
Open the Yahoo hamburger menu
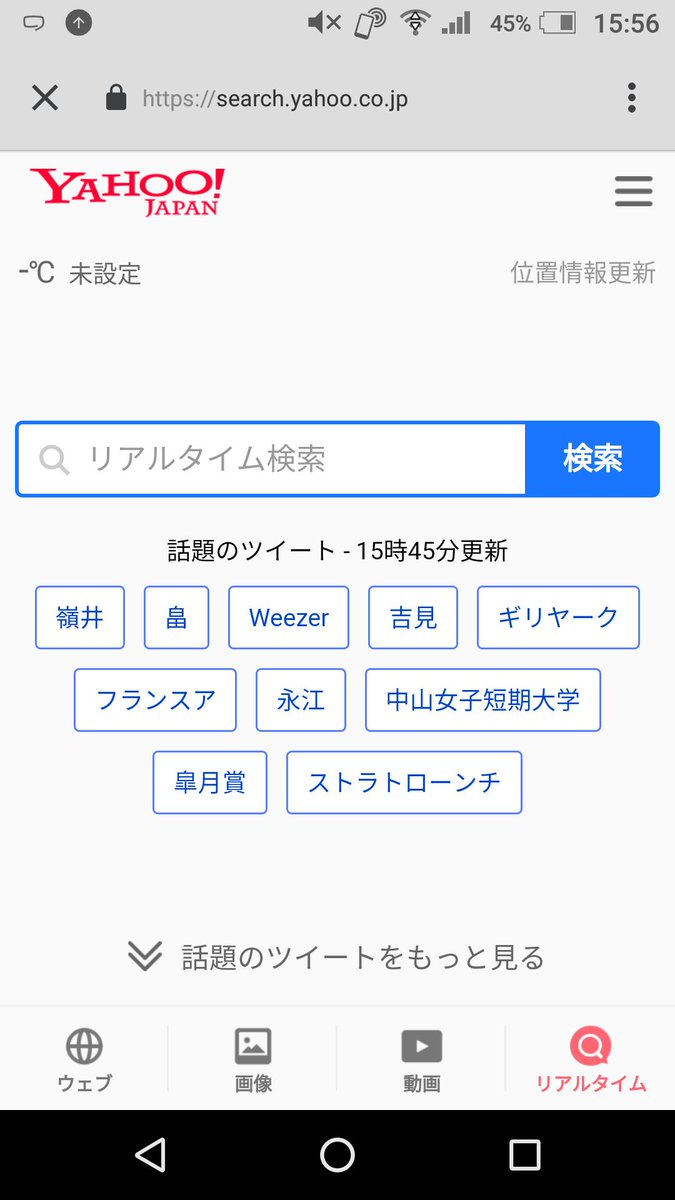click(633, 191)
